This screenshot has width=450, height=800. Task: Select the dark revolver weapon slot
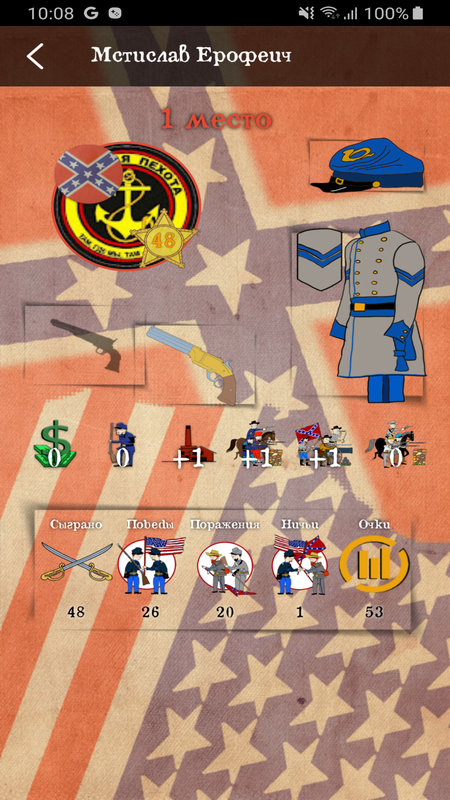tap(84, 344)
